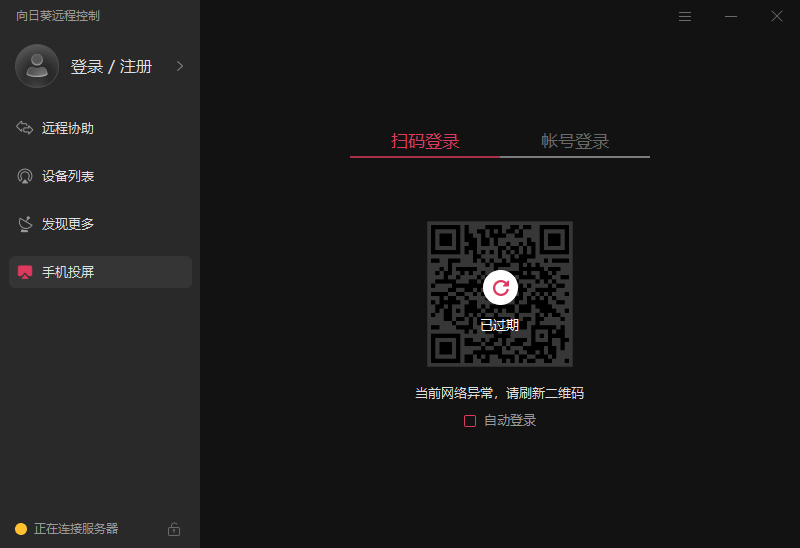
Task: Close the window
Action: (777, 16)
